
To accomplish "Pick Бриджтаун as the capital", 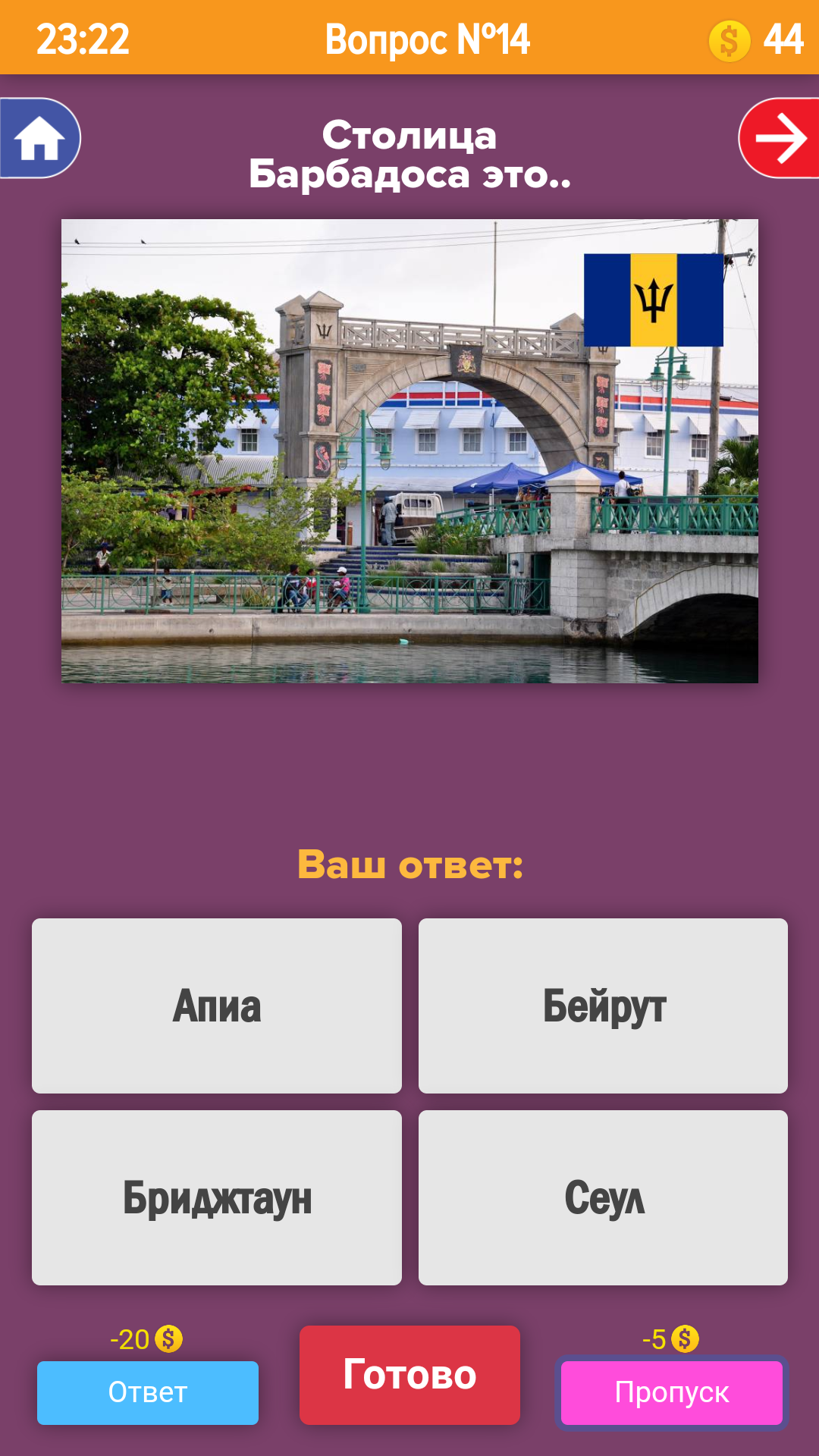I will pyautogui.click(x=217, y=1197).
